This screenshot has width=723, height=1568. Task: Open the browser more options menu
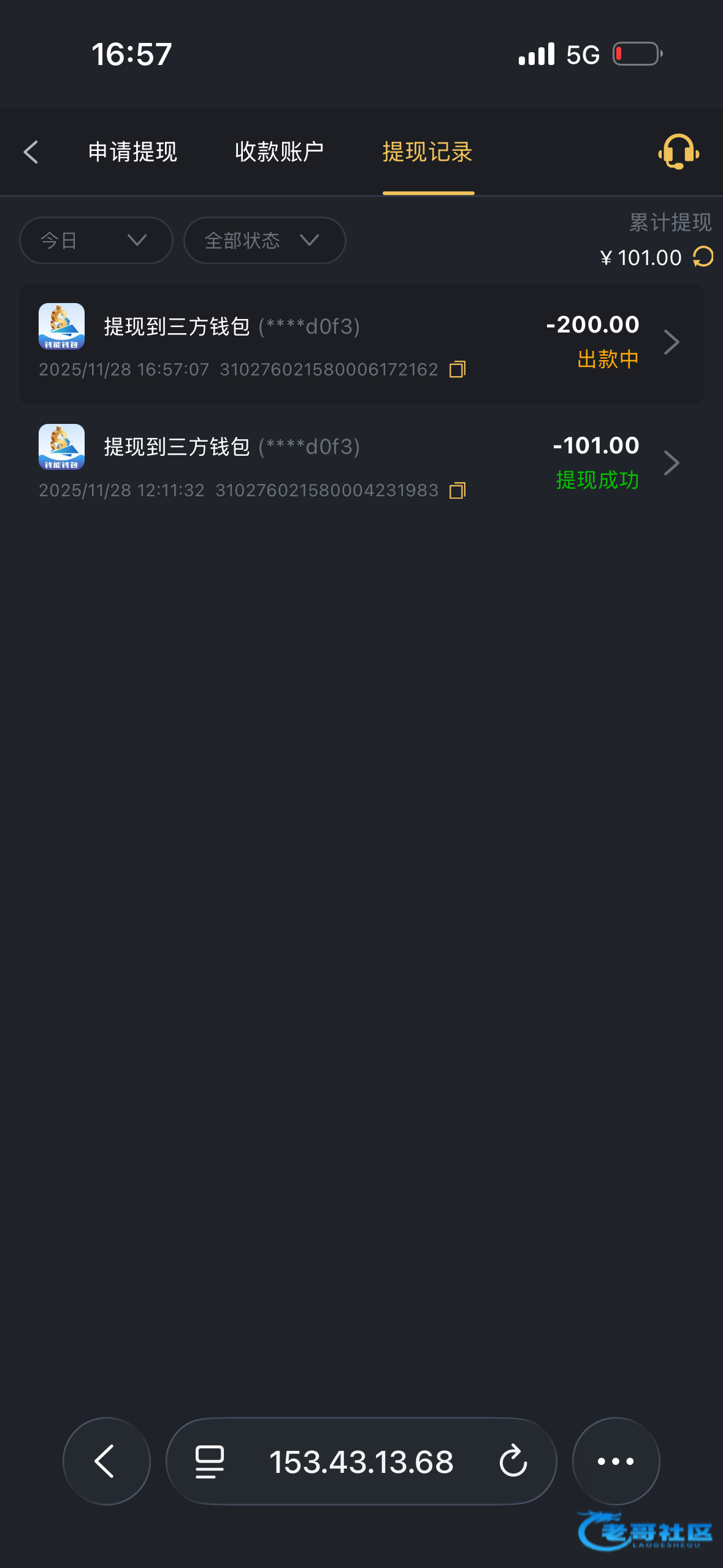tap(616, 1461)
